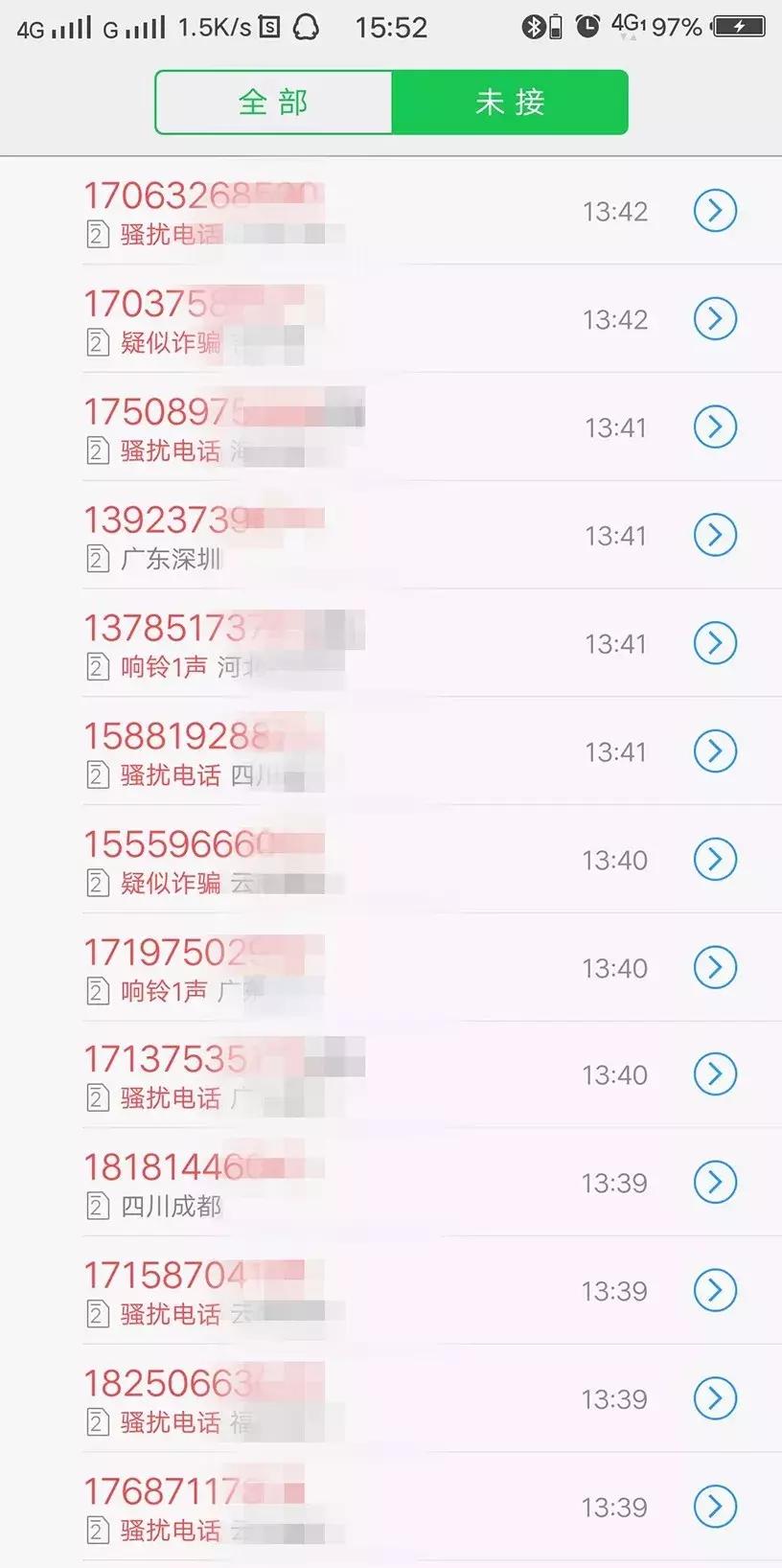Image resolution: width=782 pixels, height=1568 pixels.
Task: Tap the battery charging icon
Action: click(740, 26)
